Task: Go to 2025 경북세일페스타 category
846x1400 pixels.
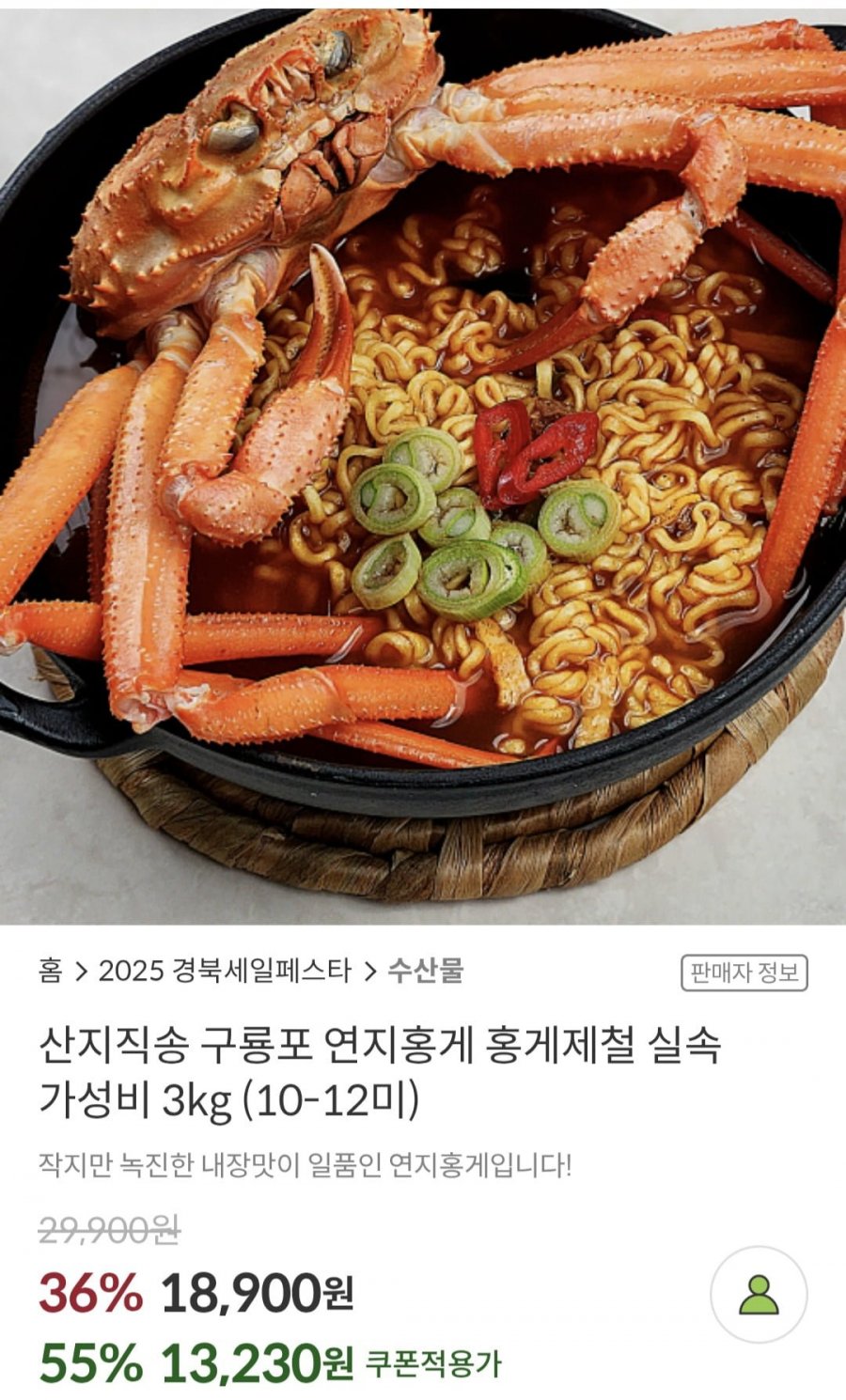Action: pos(225,971)
